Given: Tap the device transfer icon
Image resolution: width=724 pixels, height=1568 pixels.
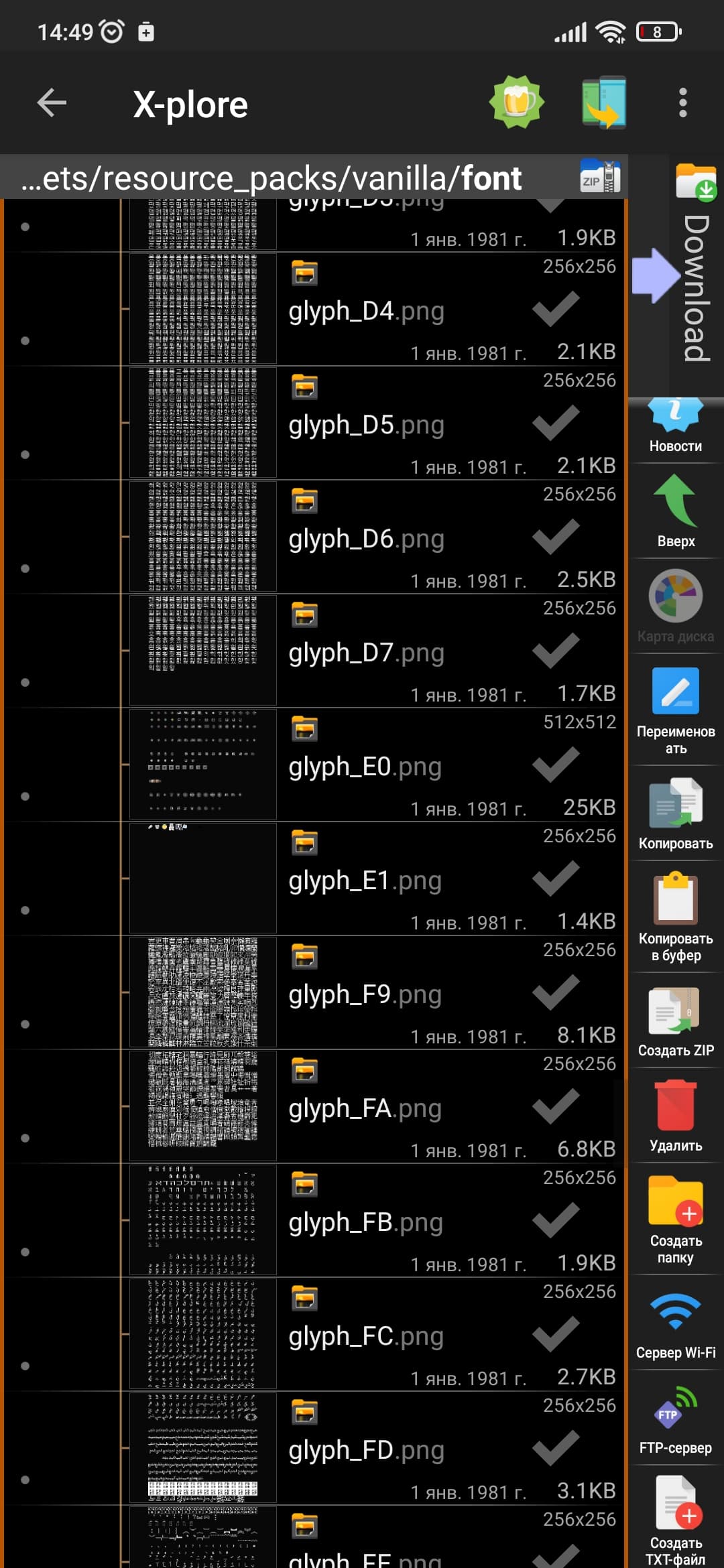Looking at the screenshot, I should (x=604, y=103).
